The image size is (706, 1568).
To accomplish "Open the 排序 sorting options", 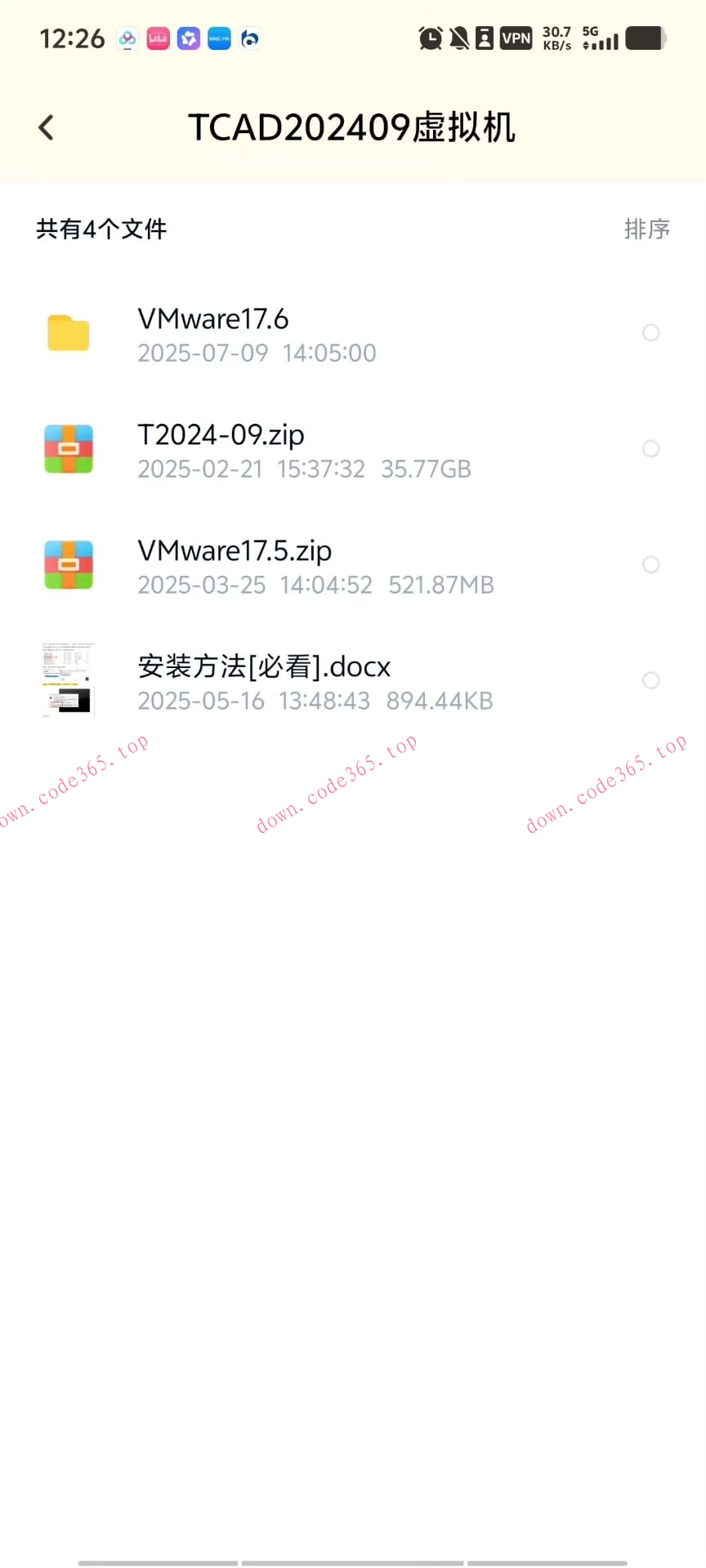I will (x=647, y=229).
